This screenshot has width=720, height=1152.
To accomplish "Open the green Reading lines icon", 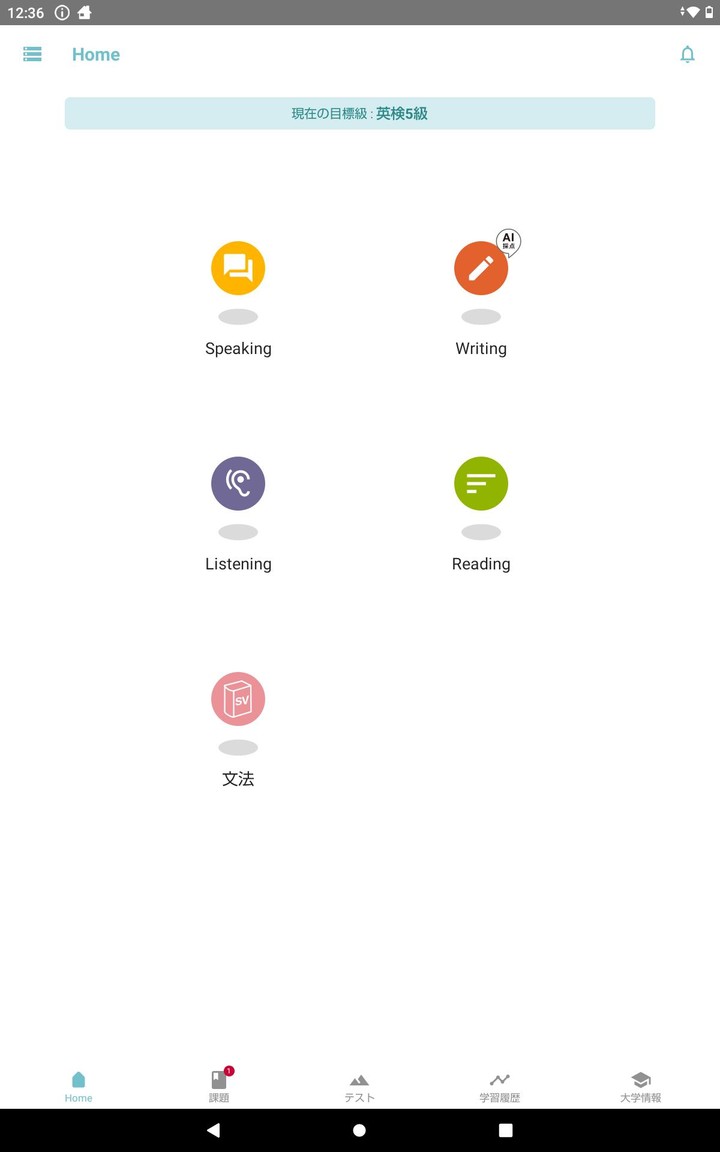I will coord(481,482).
